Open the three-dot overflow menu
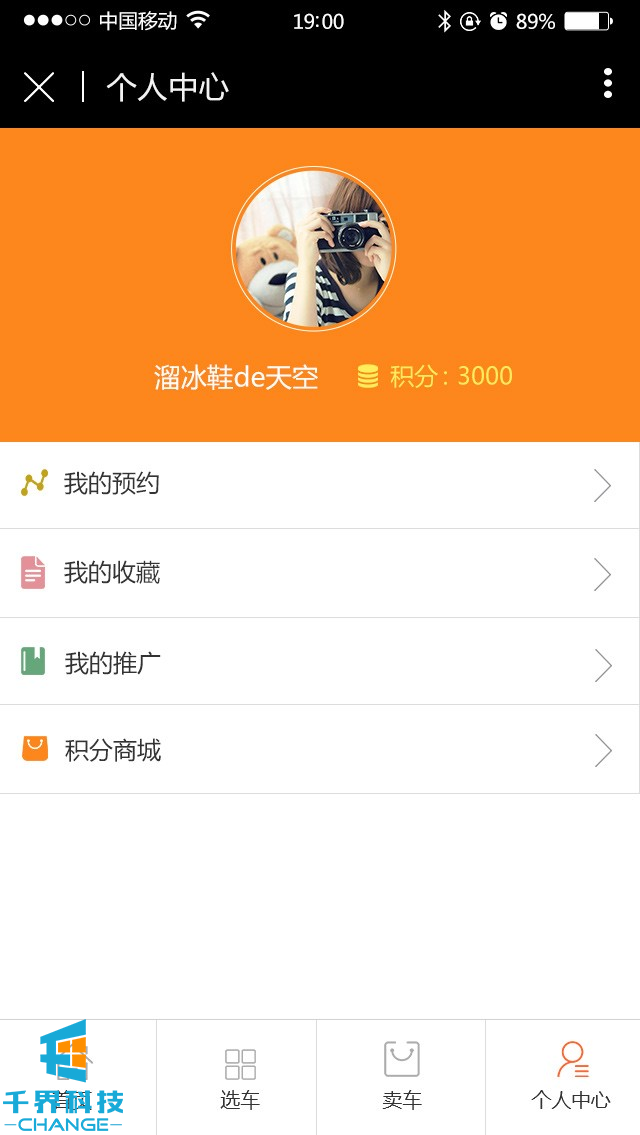This screenshot has height=1135, width=640. [607, 84]
